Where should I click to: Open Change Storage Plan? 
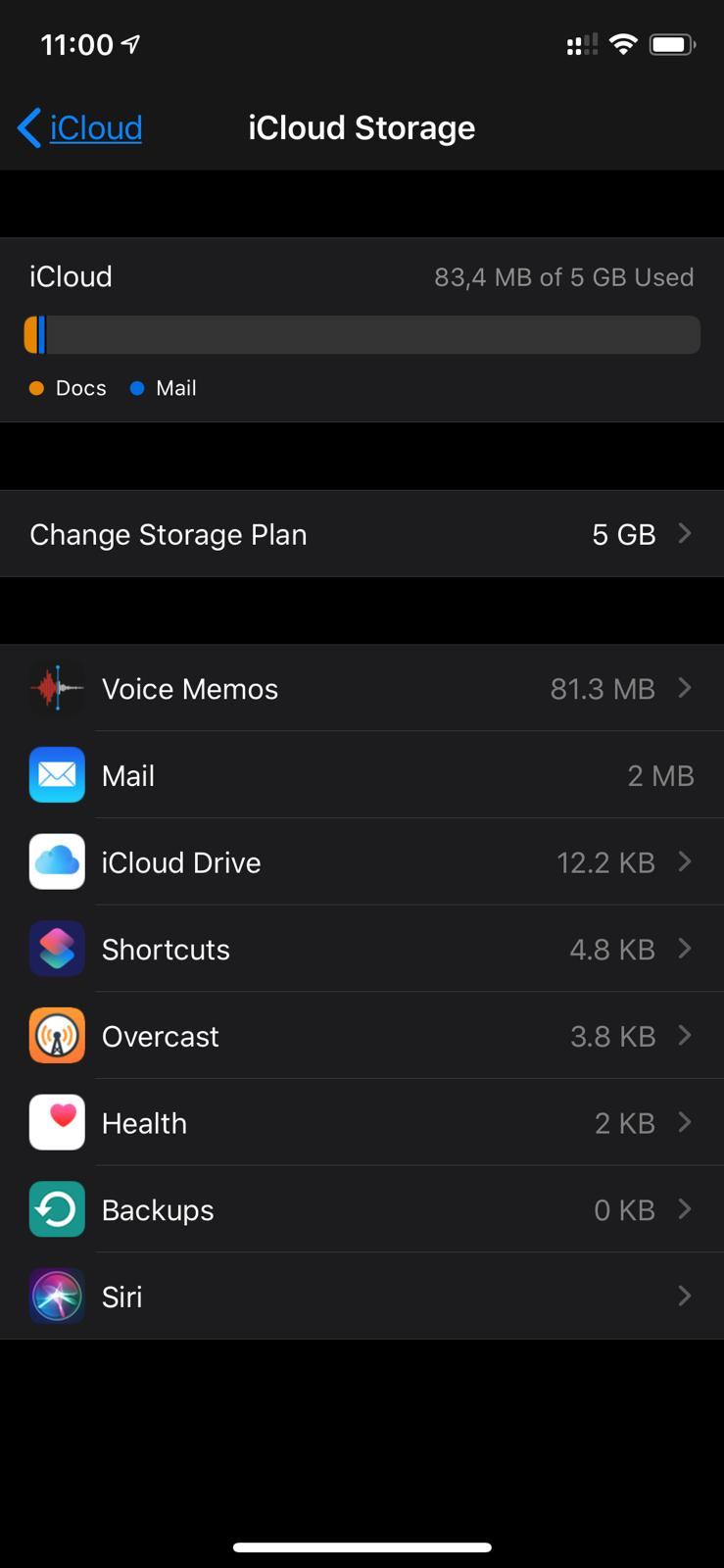362,534
